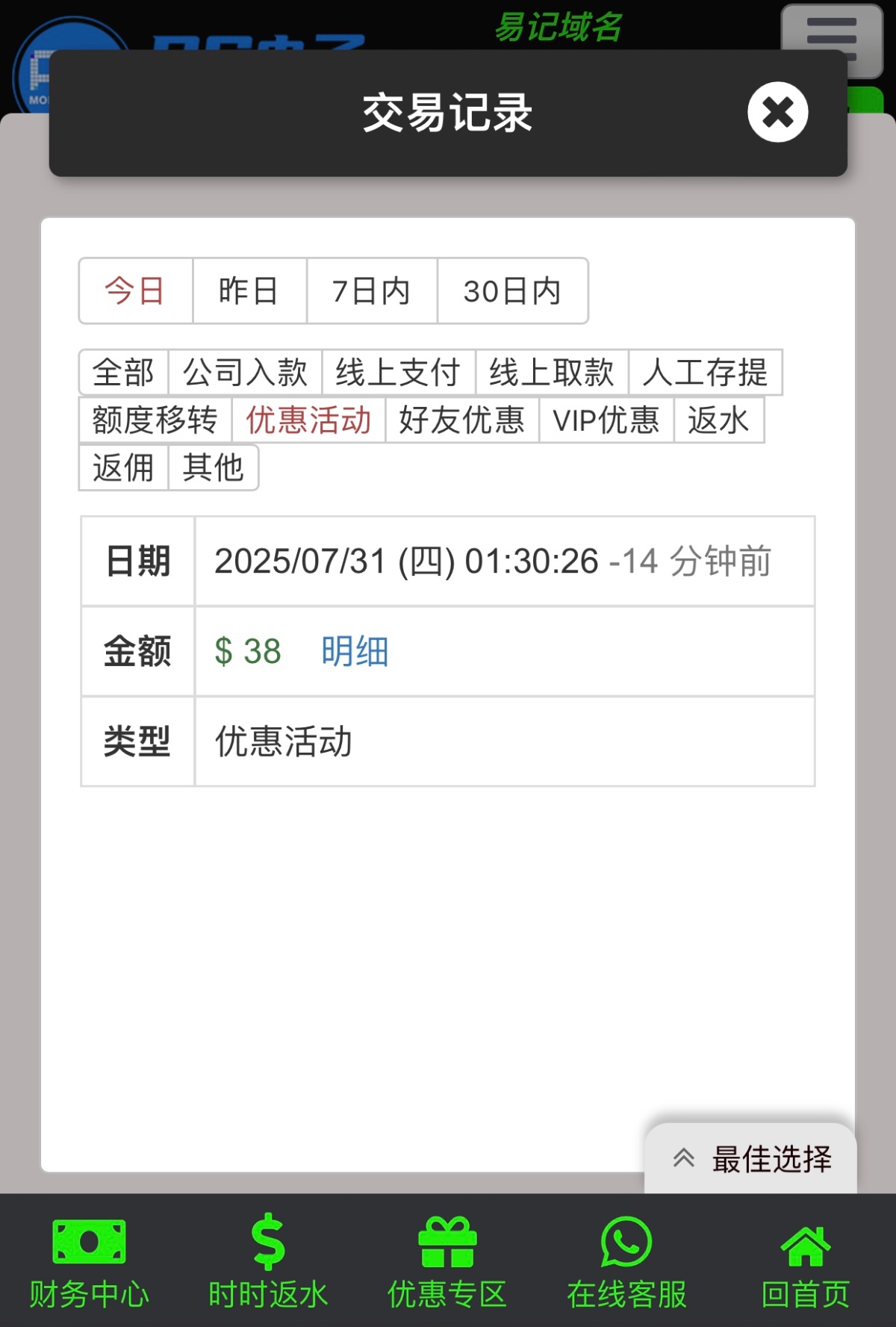Show 其他 transaction records
896x1327 pixels.
coord(214,467)
